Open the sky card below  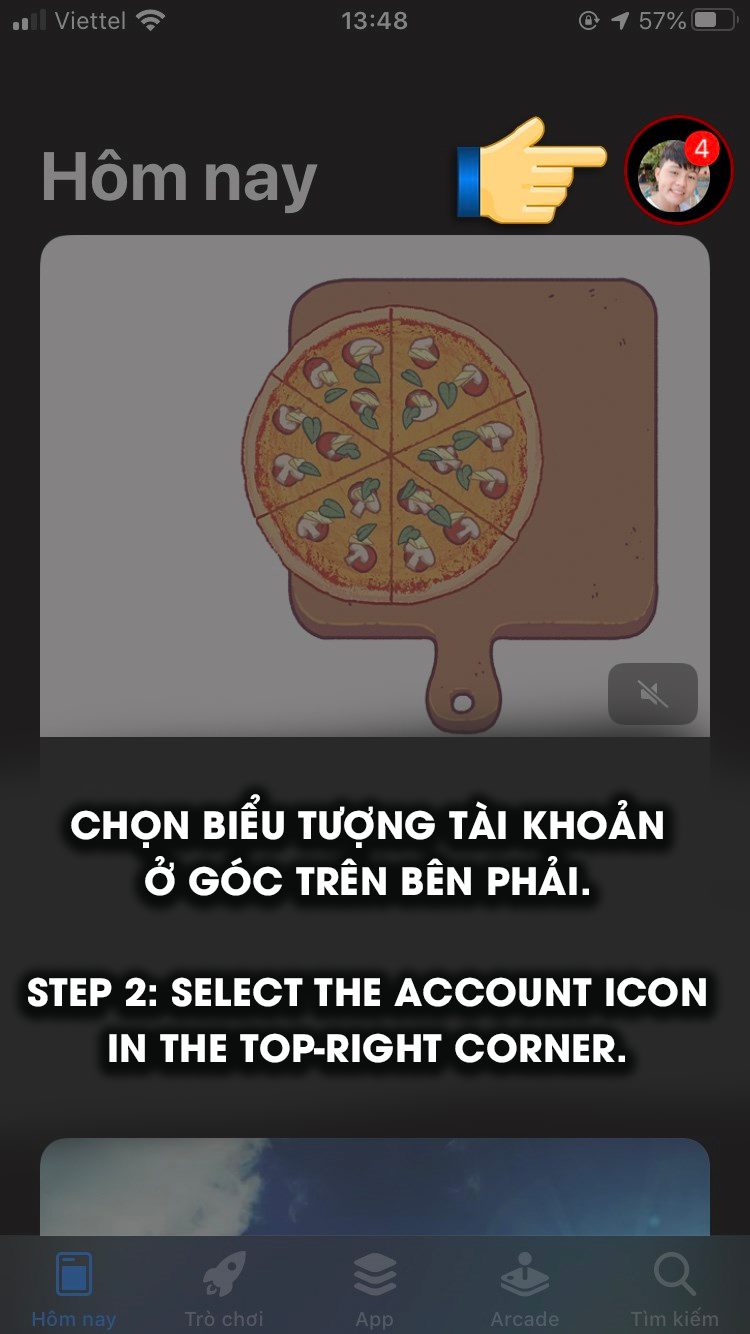click(x=375, y=1186)
